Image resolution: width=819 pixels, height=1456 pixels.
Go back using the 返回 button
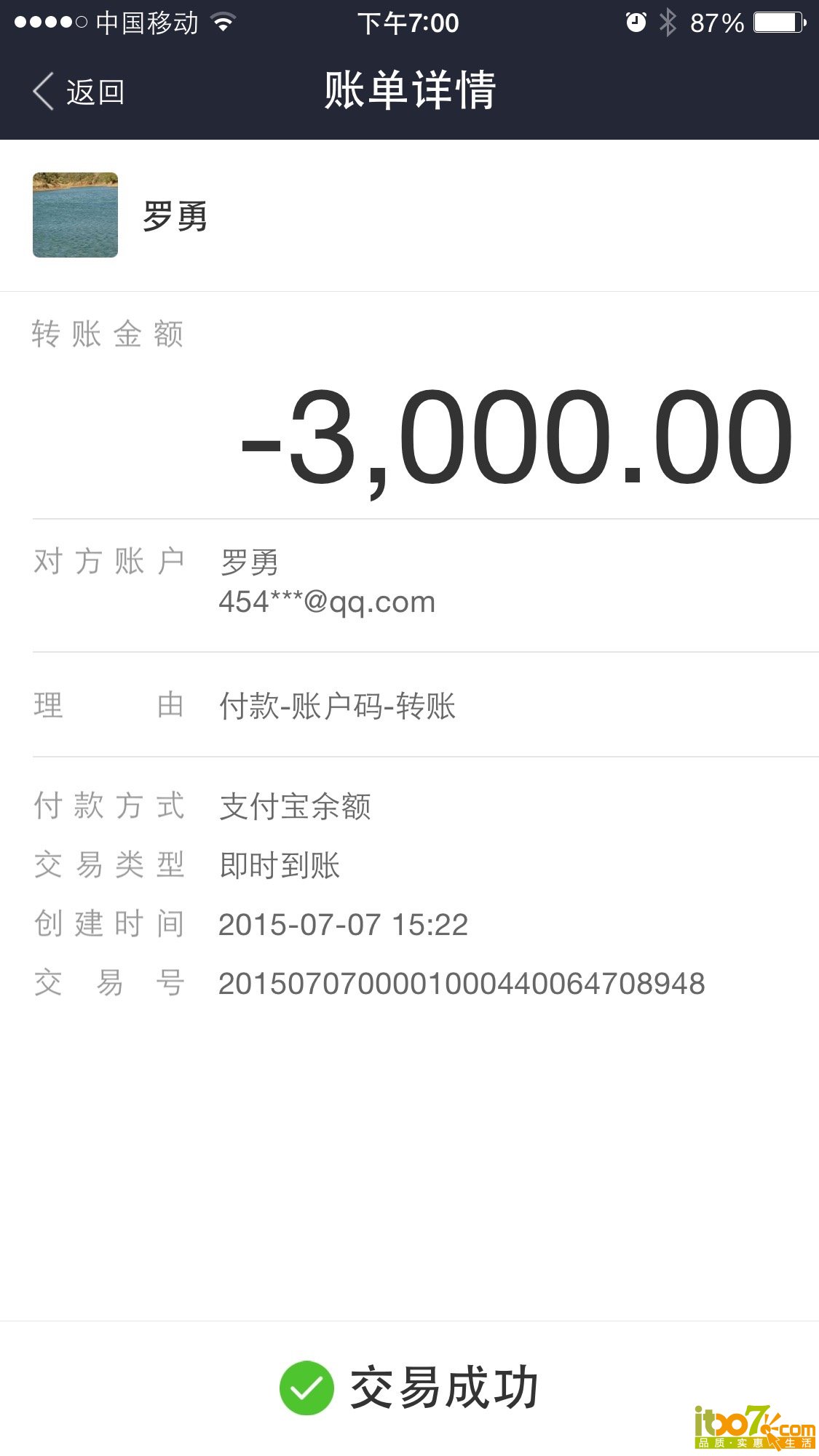click(79, 92)
